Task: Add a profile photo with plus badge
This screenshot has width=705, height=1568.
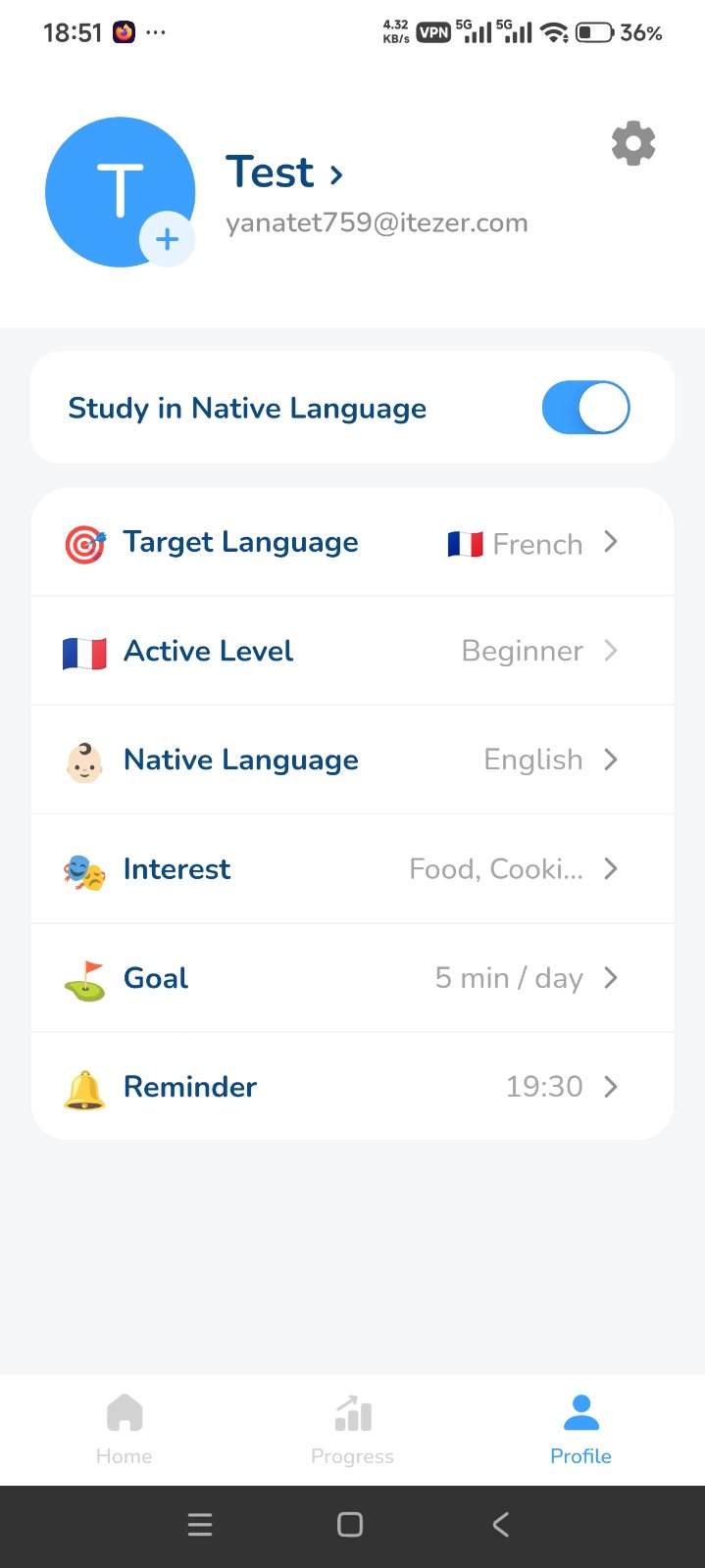Action: [x=167, y=239]
